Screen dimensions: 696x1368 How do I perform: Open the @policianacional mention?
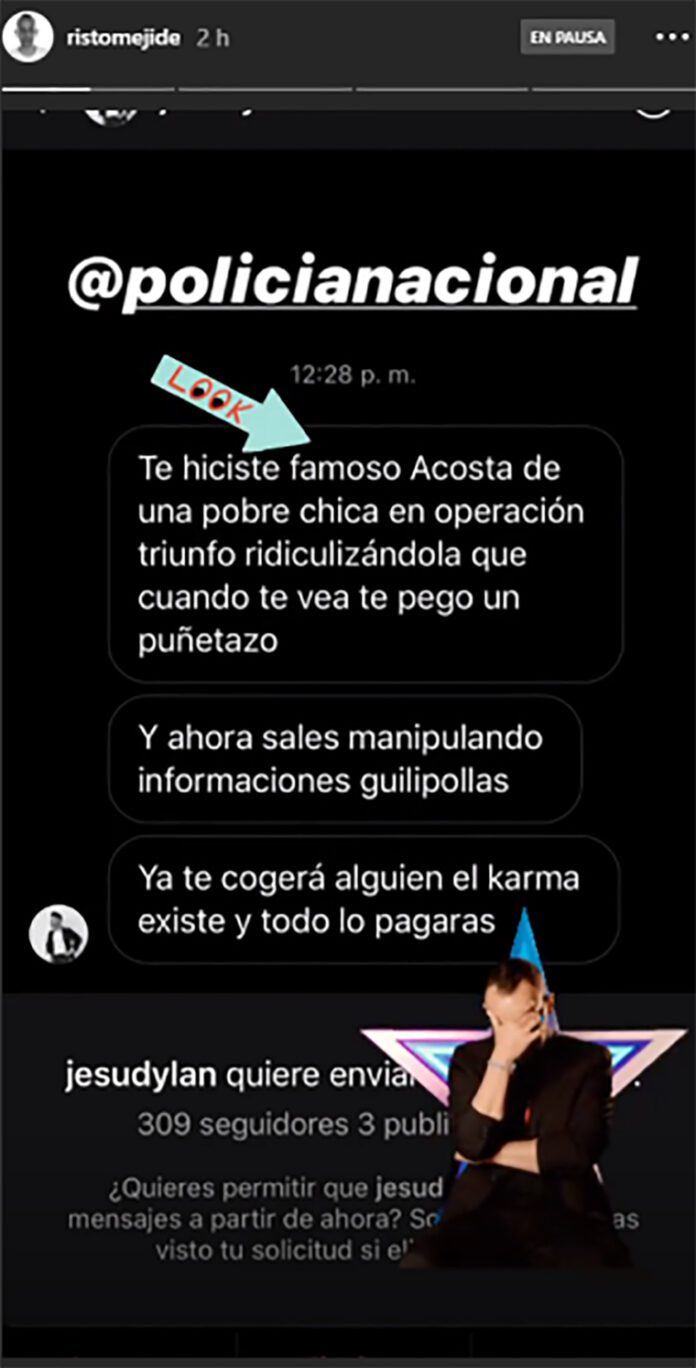351,282
